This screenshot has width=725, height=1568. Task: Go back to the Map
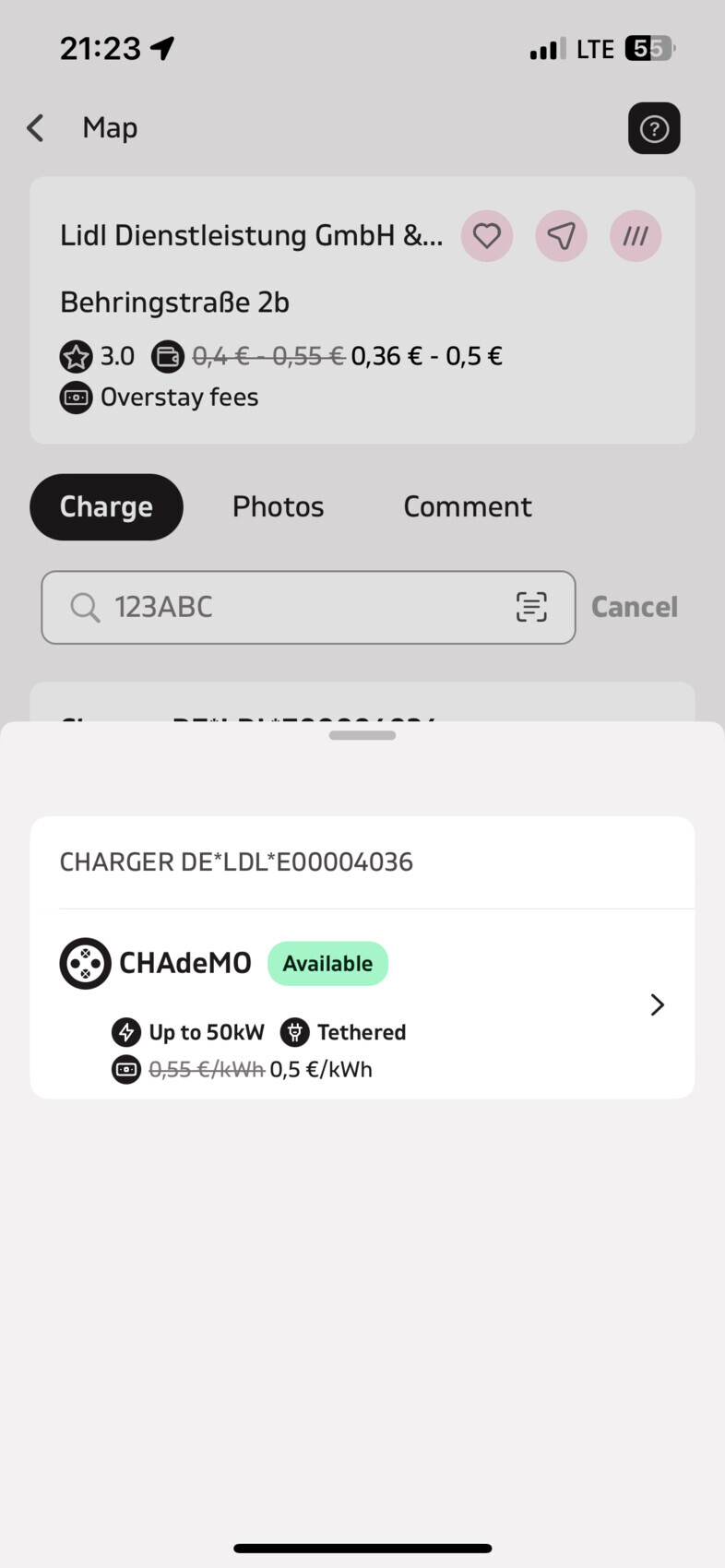pos(37,128)
